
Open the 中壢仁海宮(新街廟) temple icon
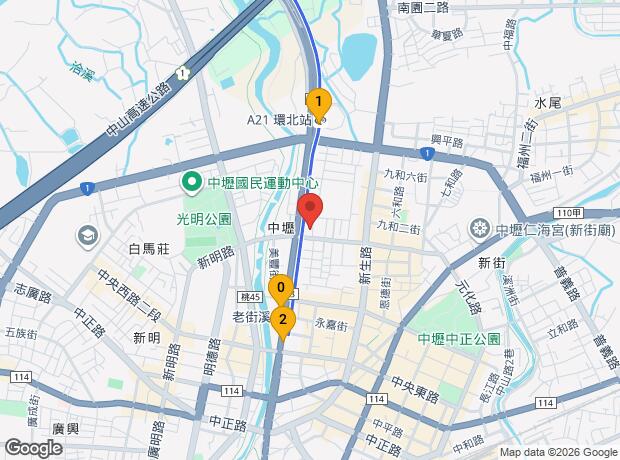click(x=480, y=229)
